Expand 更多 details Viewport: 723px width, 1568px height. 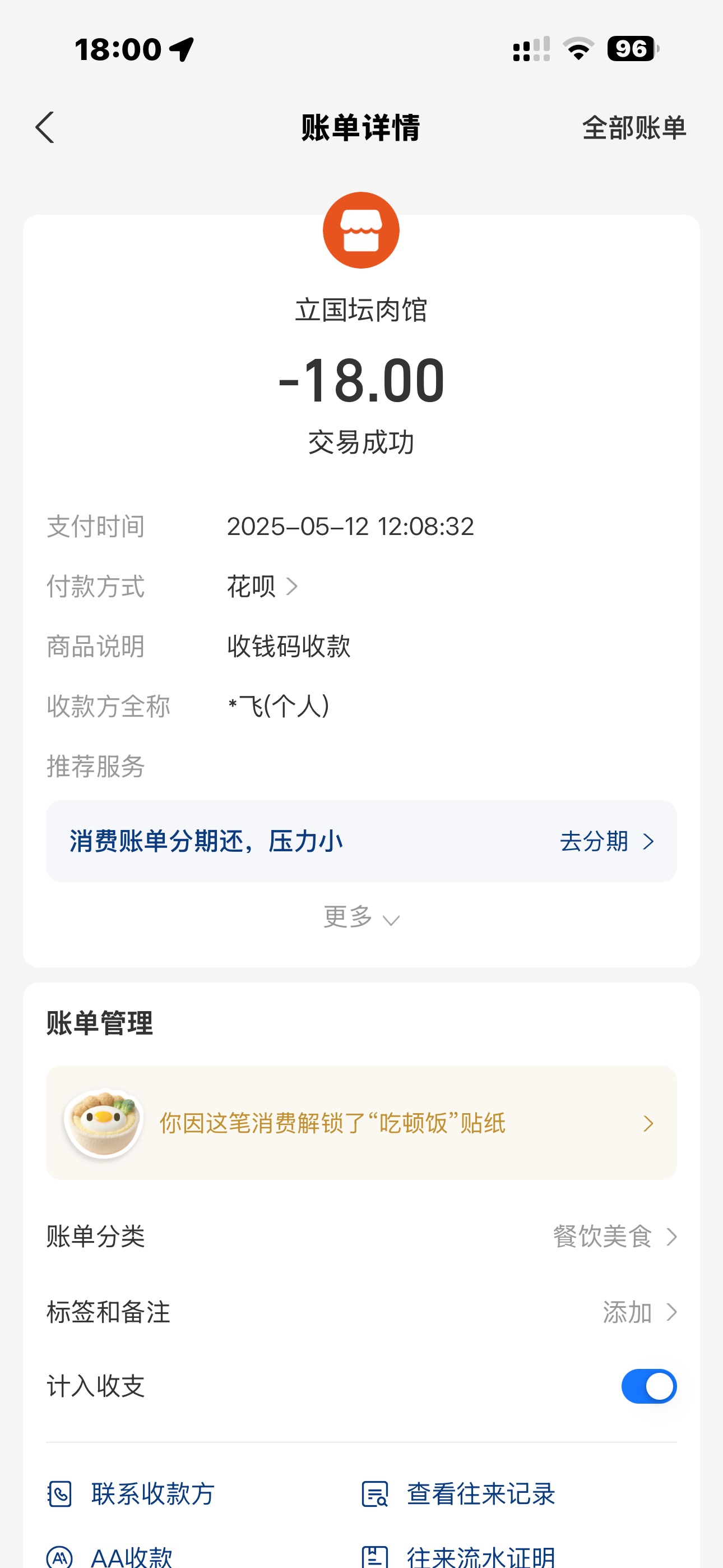[x=361, y=917]
